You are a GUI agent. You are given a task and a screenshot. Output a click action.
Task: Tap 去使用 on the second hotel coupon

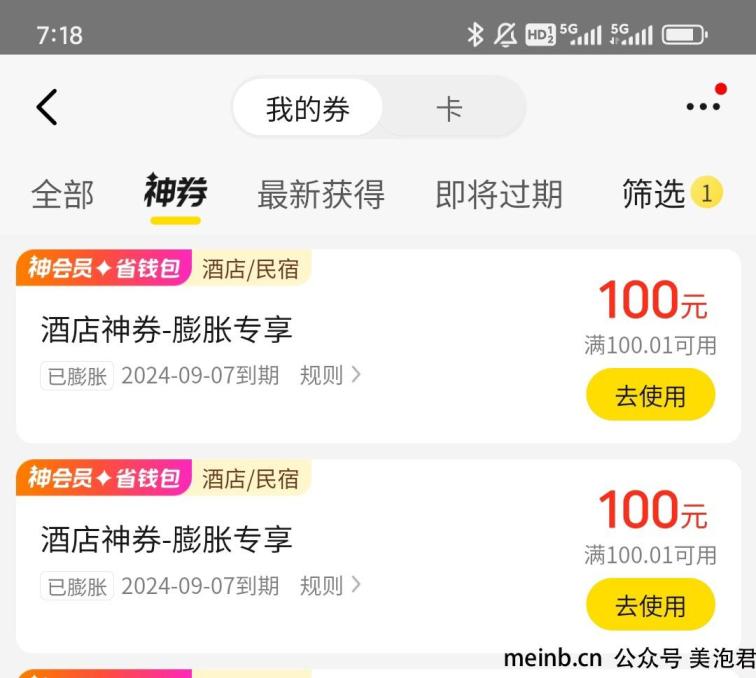point(650,605)
